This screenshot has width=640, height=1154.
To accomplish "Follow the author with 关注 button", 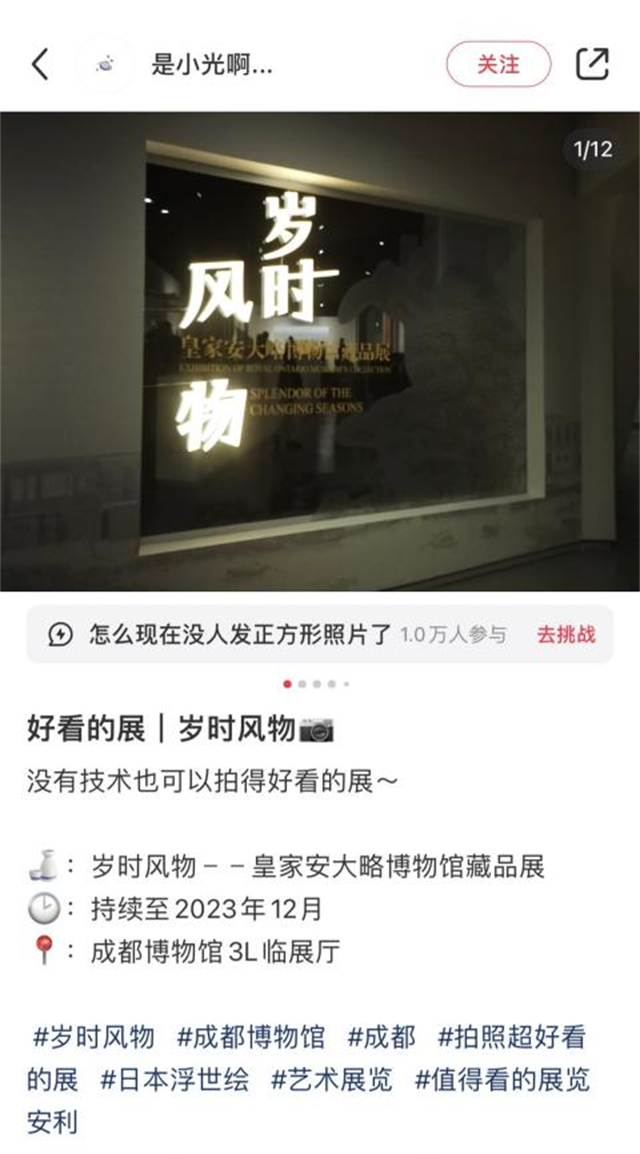I will tap(498, 65).
